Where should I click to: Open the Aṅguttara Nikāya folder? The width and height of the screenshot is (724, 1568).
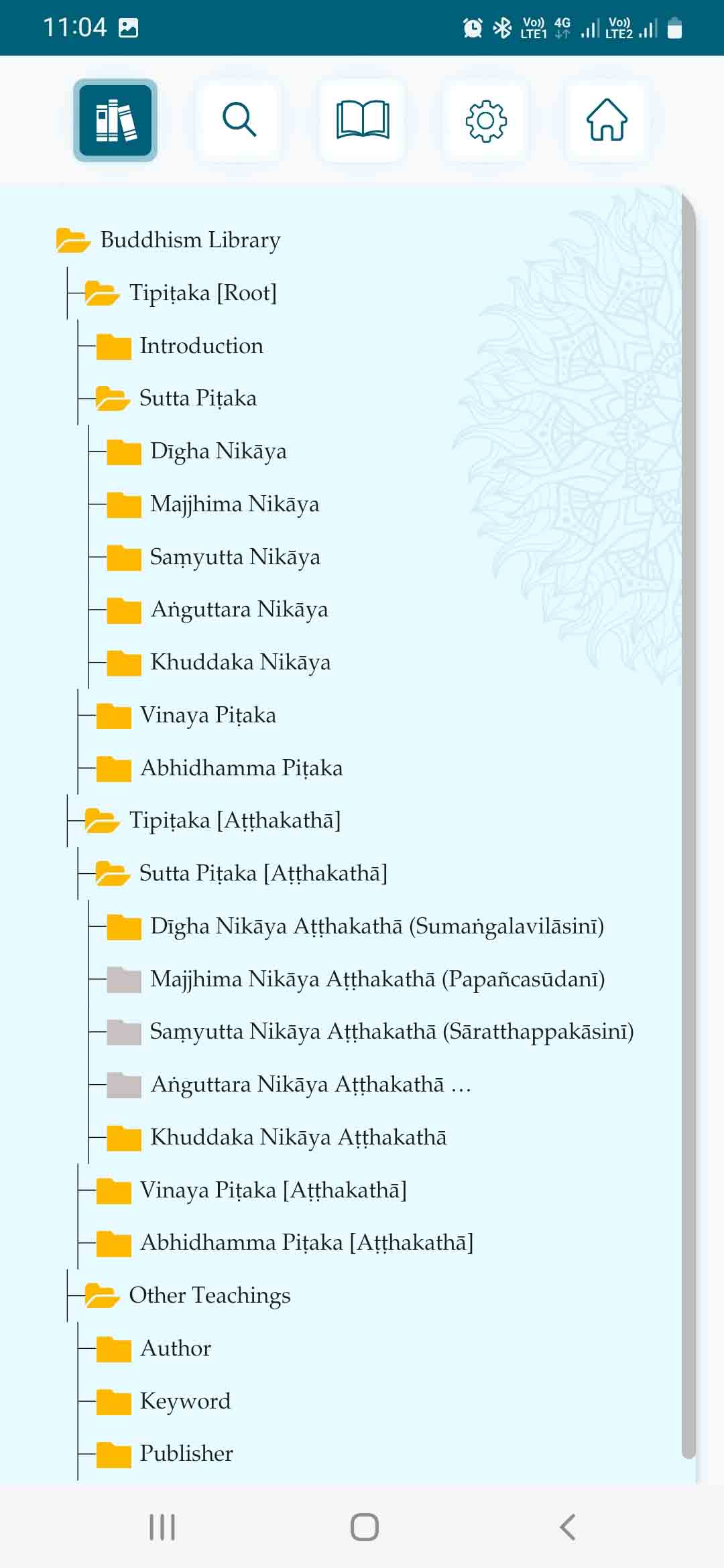(x=239, y=610)
